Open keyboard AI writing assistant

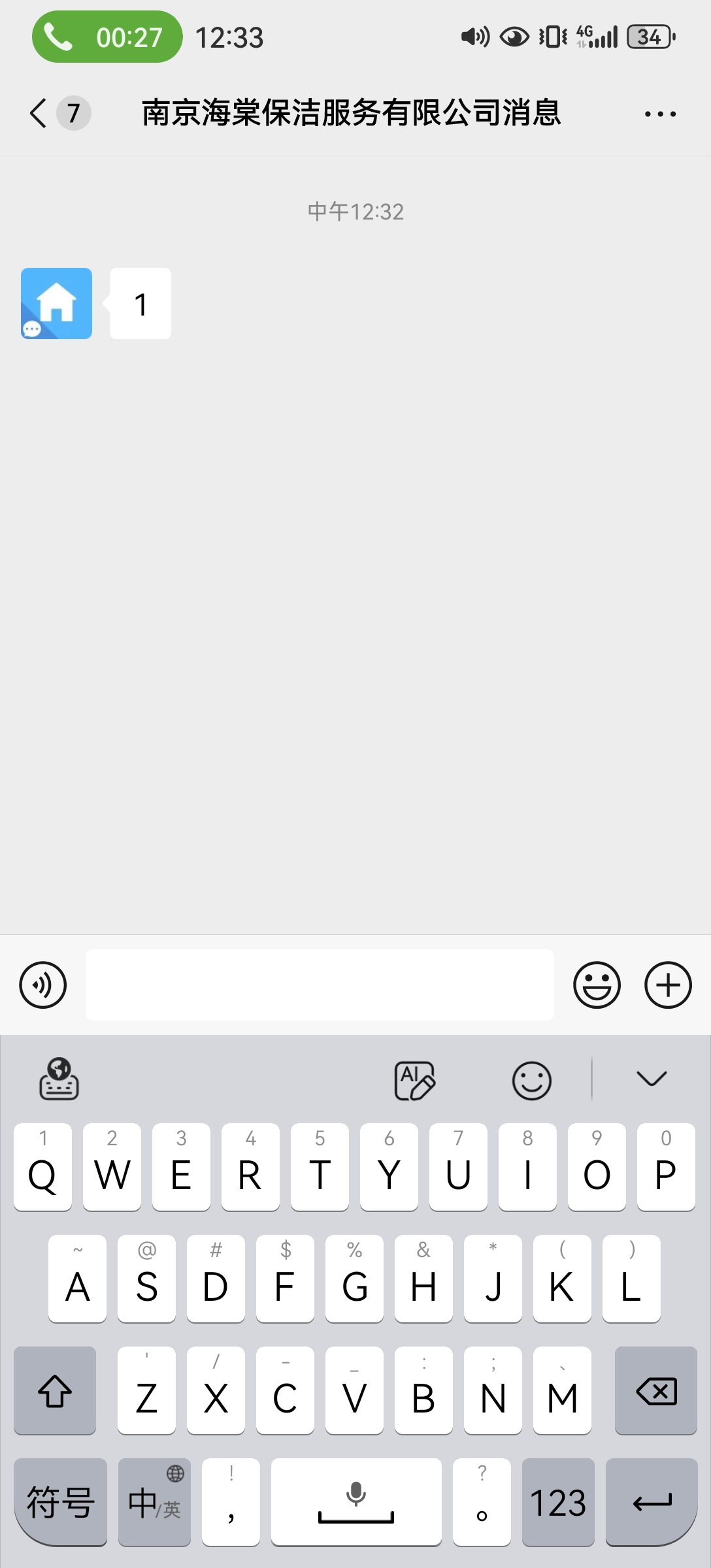(x=414, y=1081)
